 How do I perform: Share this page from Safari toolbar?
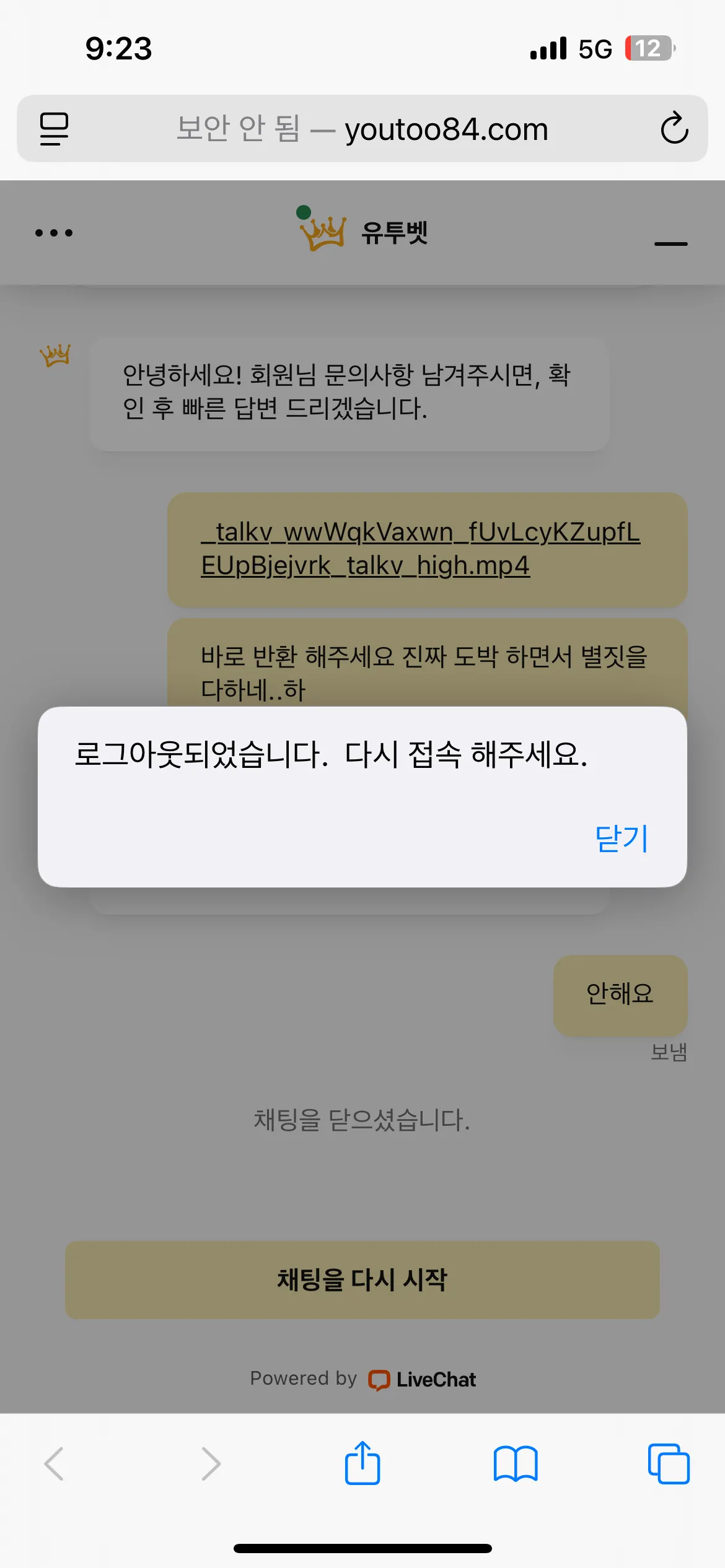coord(362,1463)
